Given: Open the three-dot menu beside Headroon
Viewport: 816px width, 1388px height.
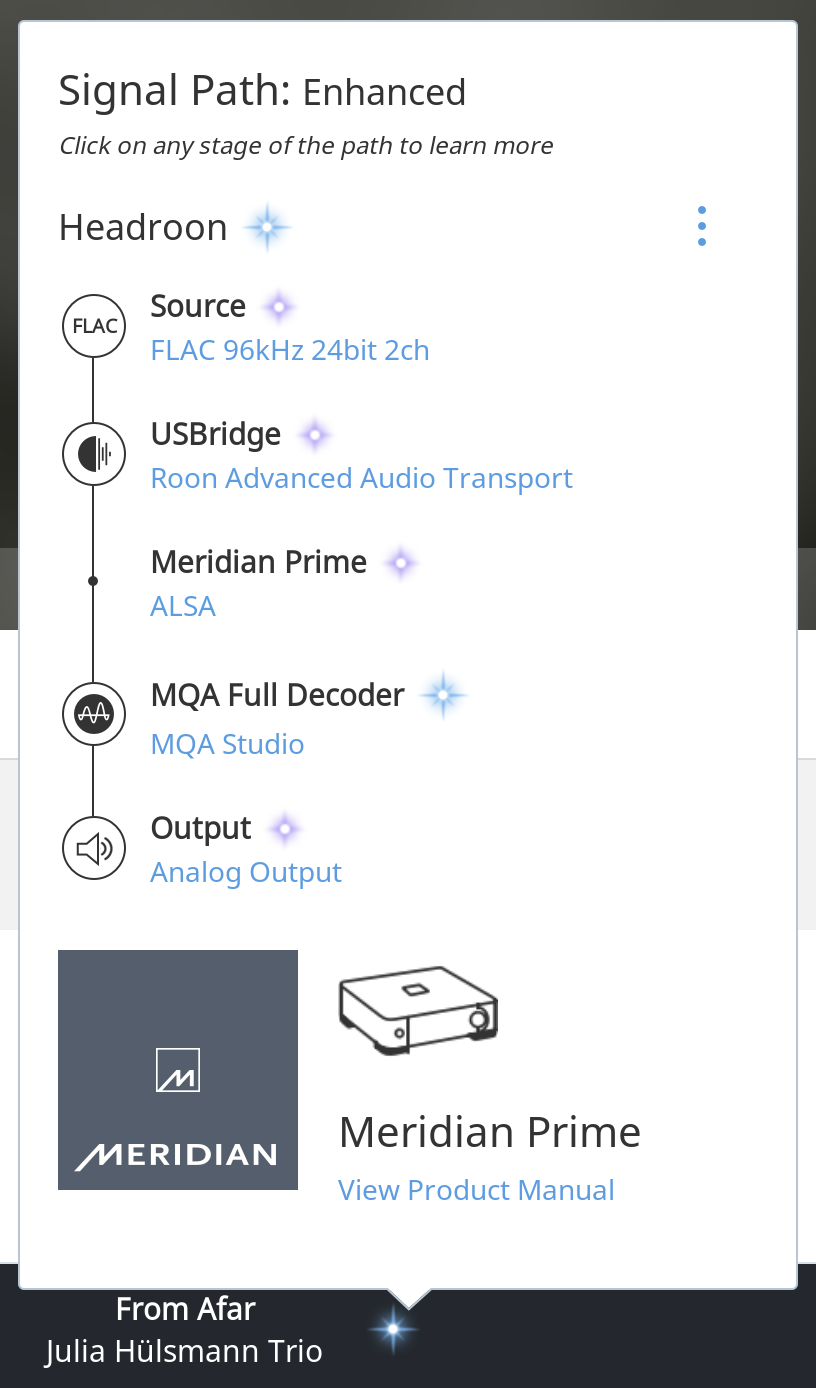Looking at the screenshot, I should [x=702, y=226].
